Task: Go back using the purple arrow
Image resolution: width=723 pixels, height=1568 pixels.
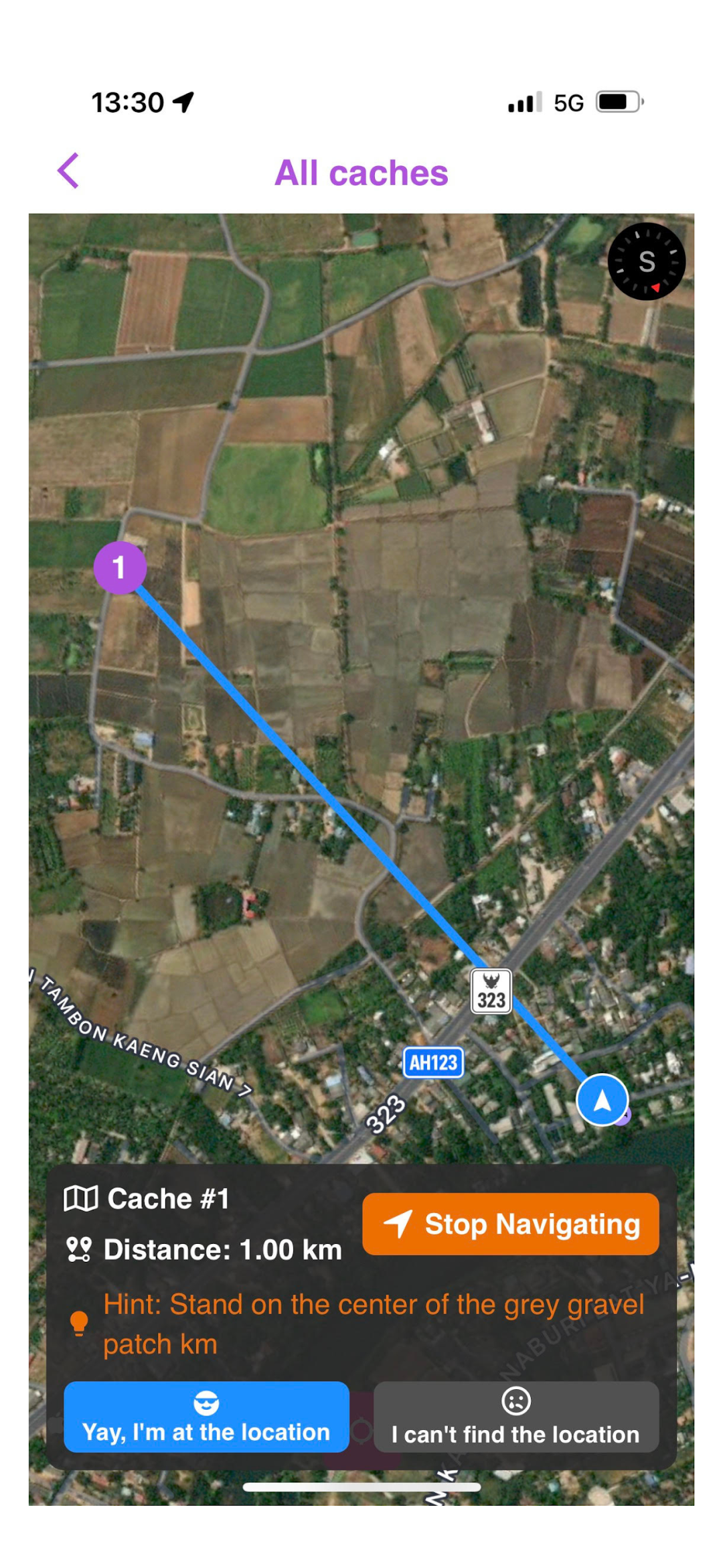Action: [68, 171]
